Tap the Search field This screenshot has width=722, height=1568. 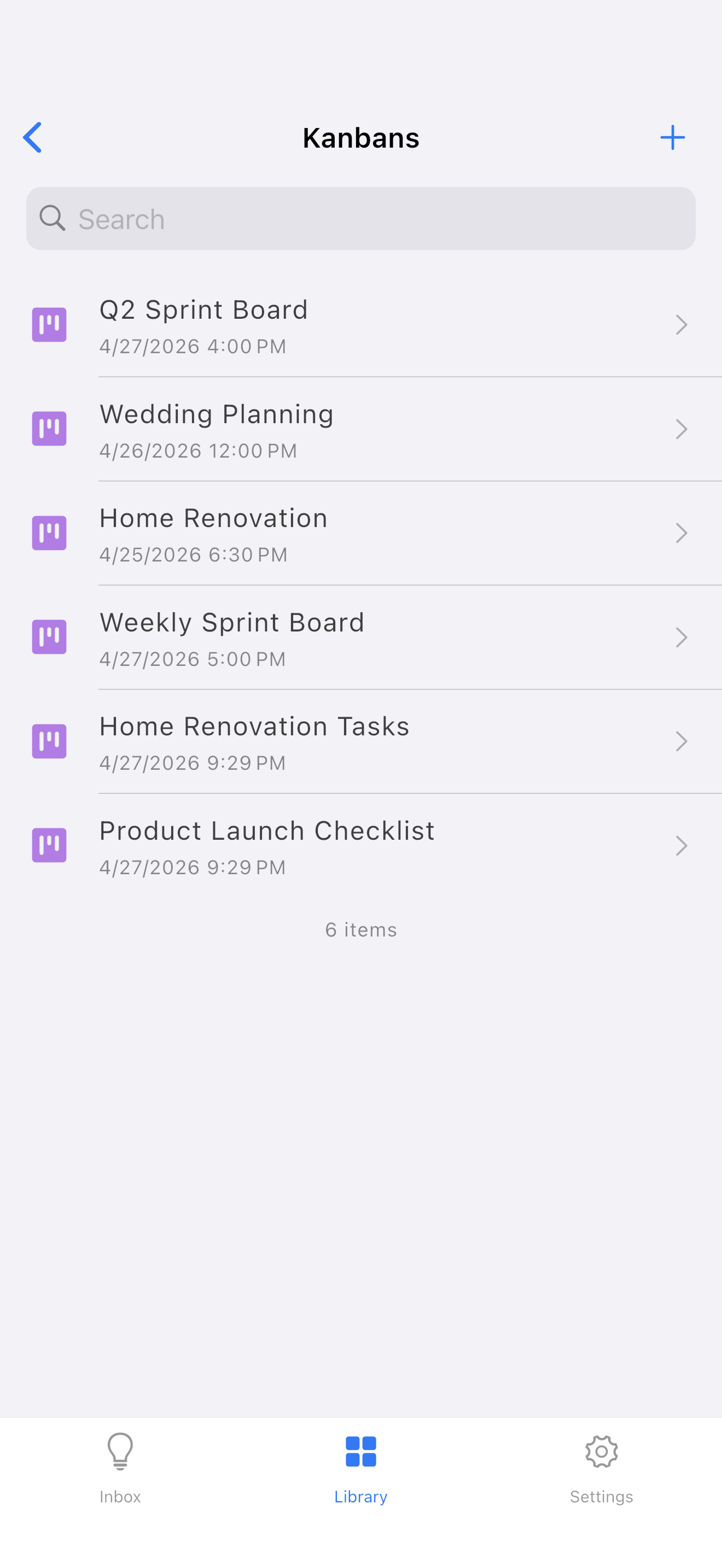(x=361, y=219)
